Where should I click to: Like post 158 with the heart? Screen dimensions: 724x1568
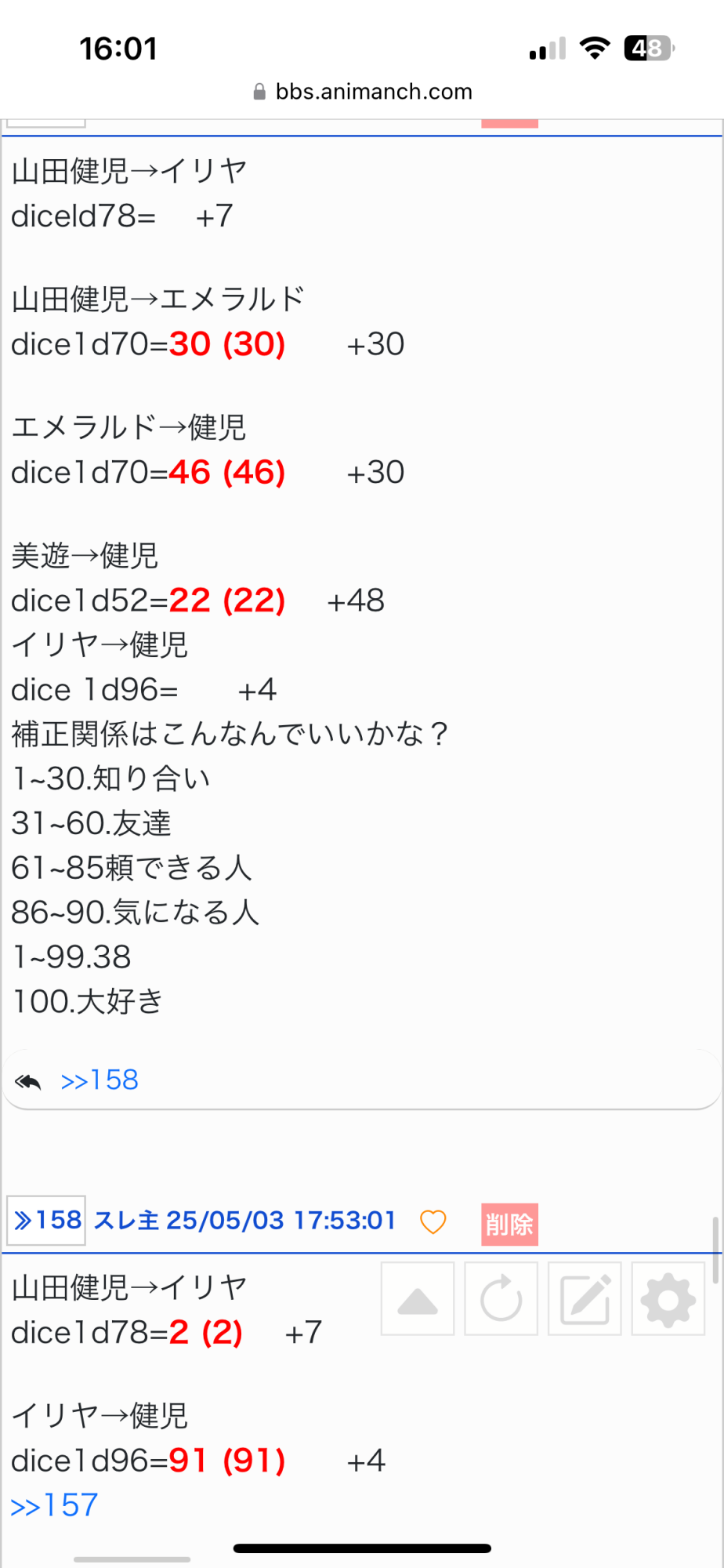[x=433, y=1221]
